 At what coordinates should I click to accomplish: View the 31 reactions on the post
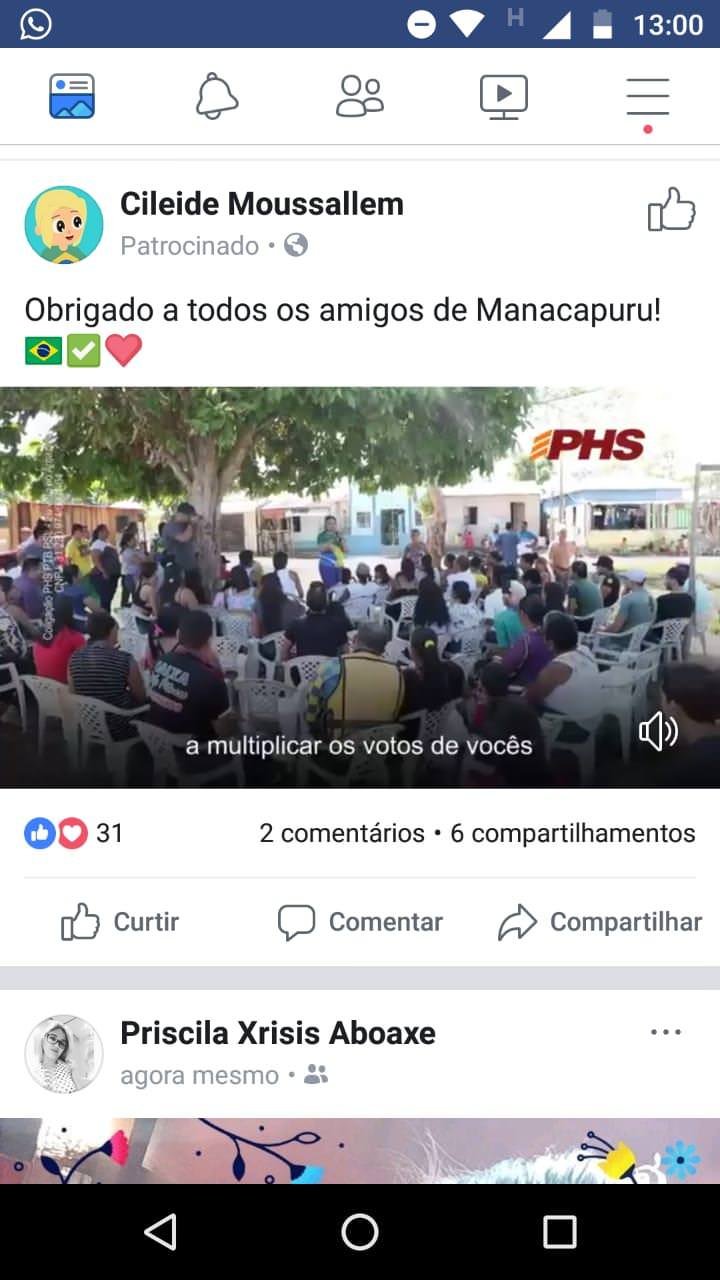pyautogui.click(x=74, y=833)
